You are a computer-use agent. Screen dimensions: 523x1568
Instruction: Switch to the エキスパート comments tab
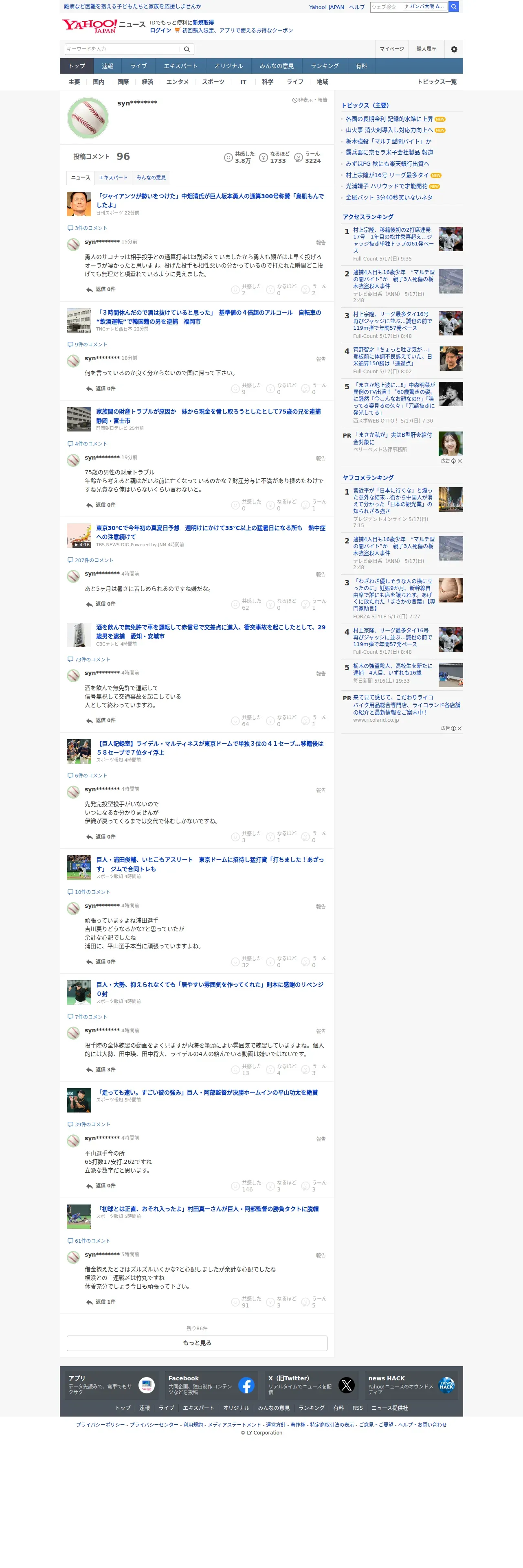113,178
